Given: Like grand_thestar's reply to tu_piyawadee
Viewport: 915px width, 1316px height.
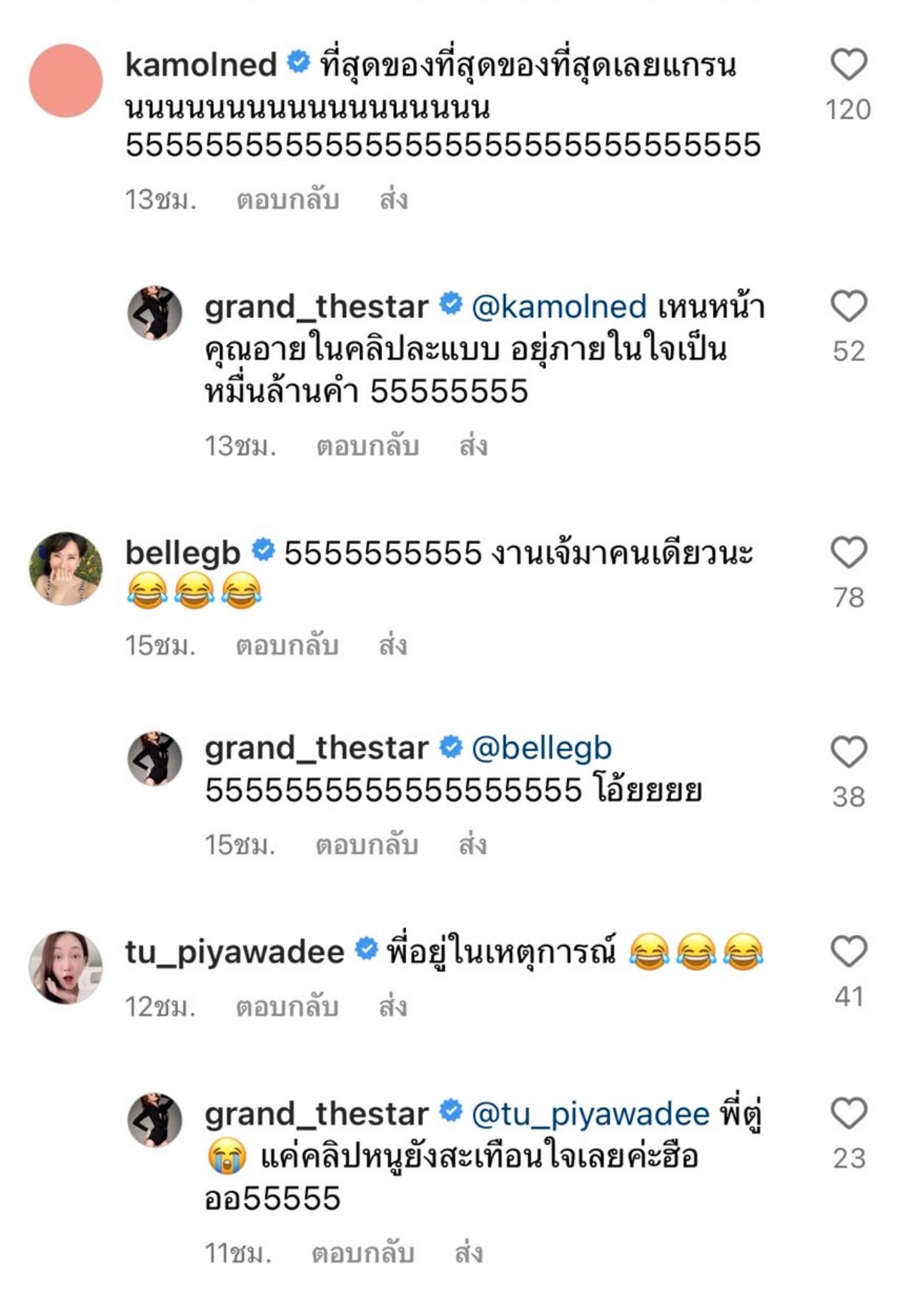Looking at the screenshot, I should (x=849, y=1114).
